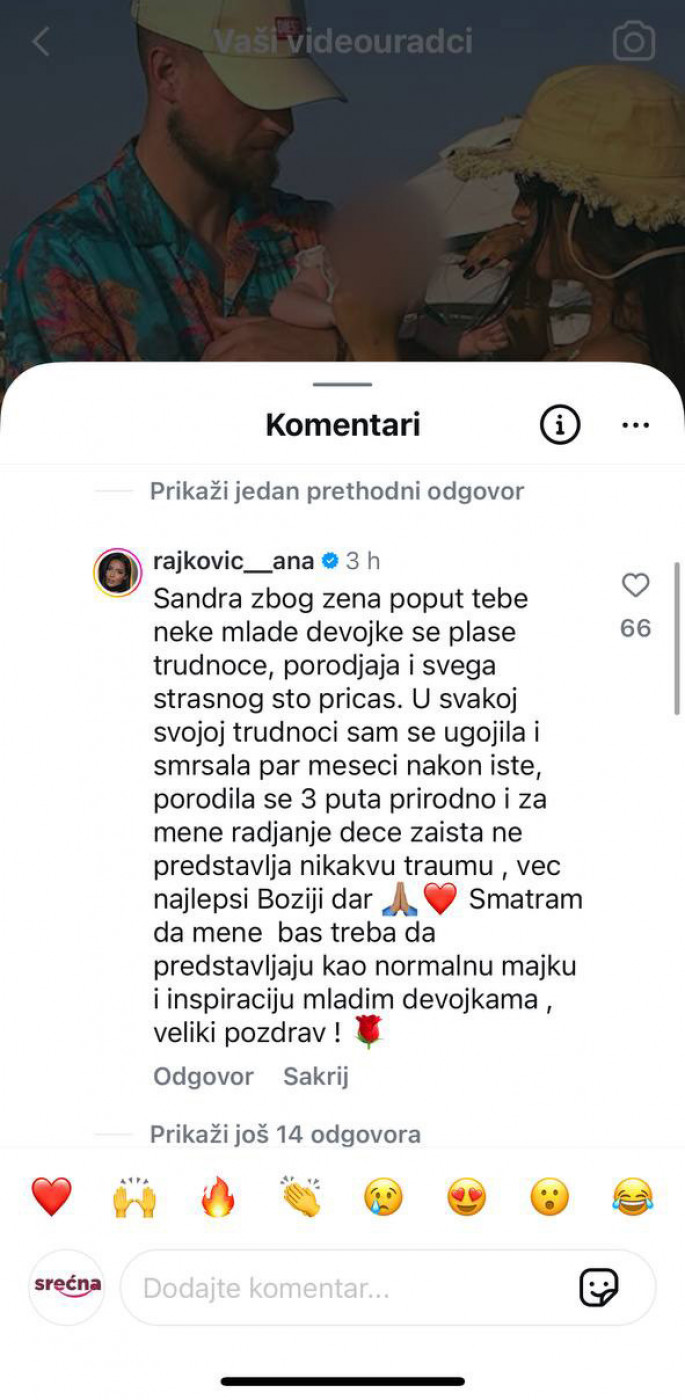The width and height of the screenshot is (685, 1400).
Task: Expand 14 more replies
Action: [285, 1134]
